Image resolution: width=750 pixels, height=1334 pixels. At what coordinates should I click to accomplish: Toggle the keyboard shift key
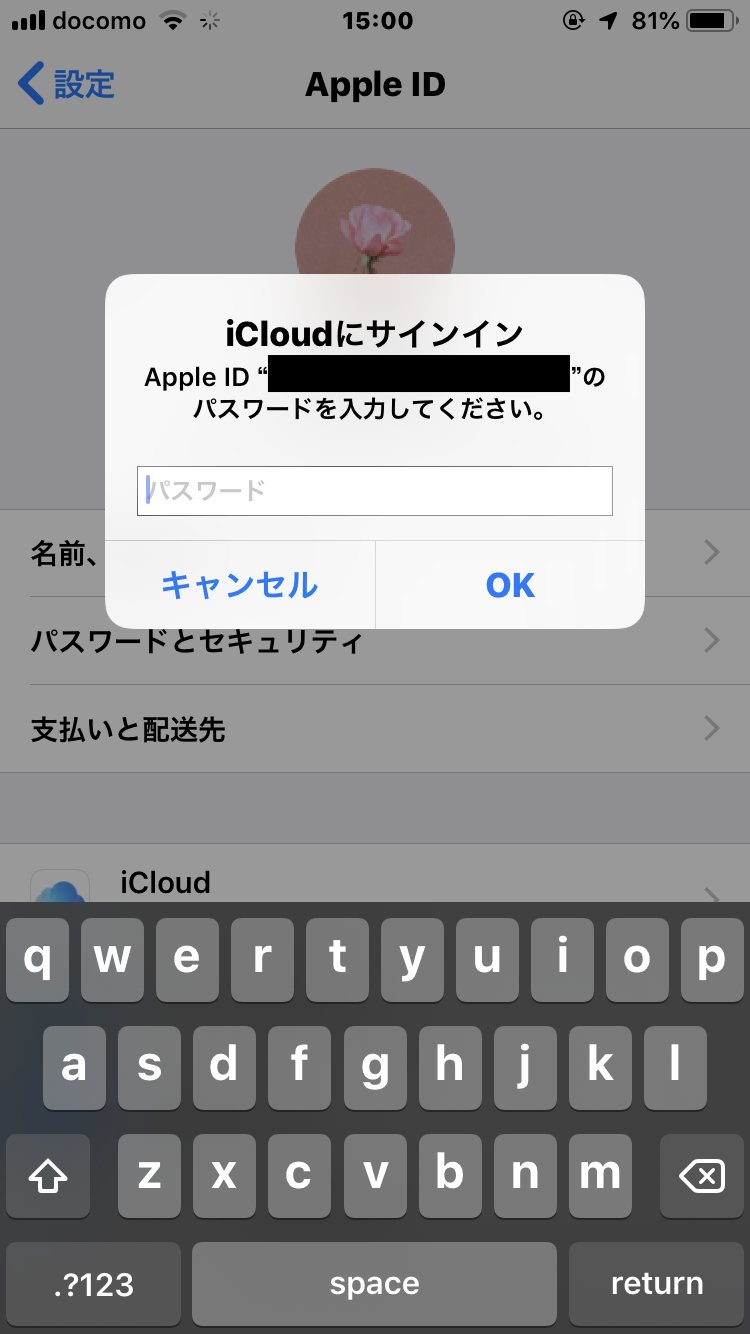[x=48, y=1176]
